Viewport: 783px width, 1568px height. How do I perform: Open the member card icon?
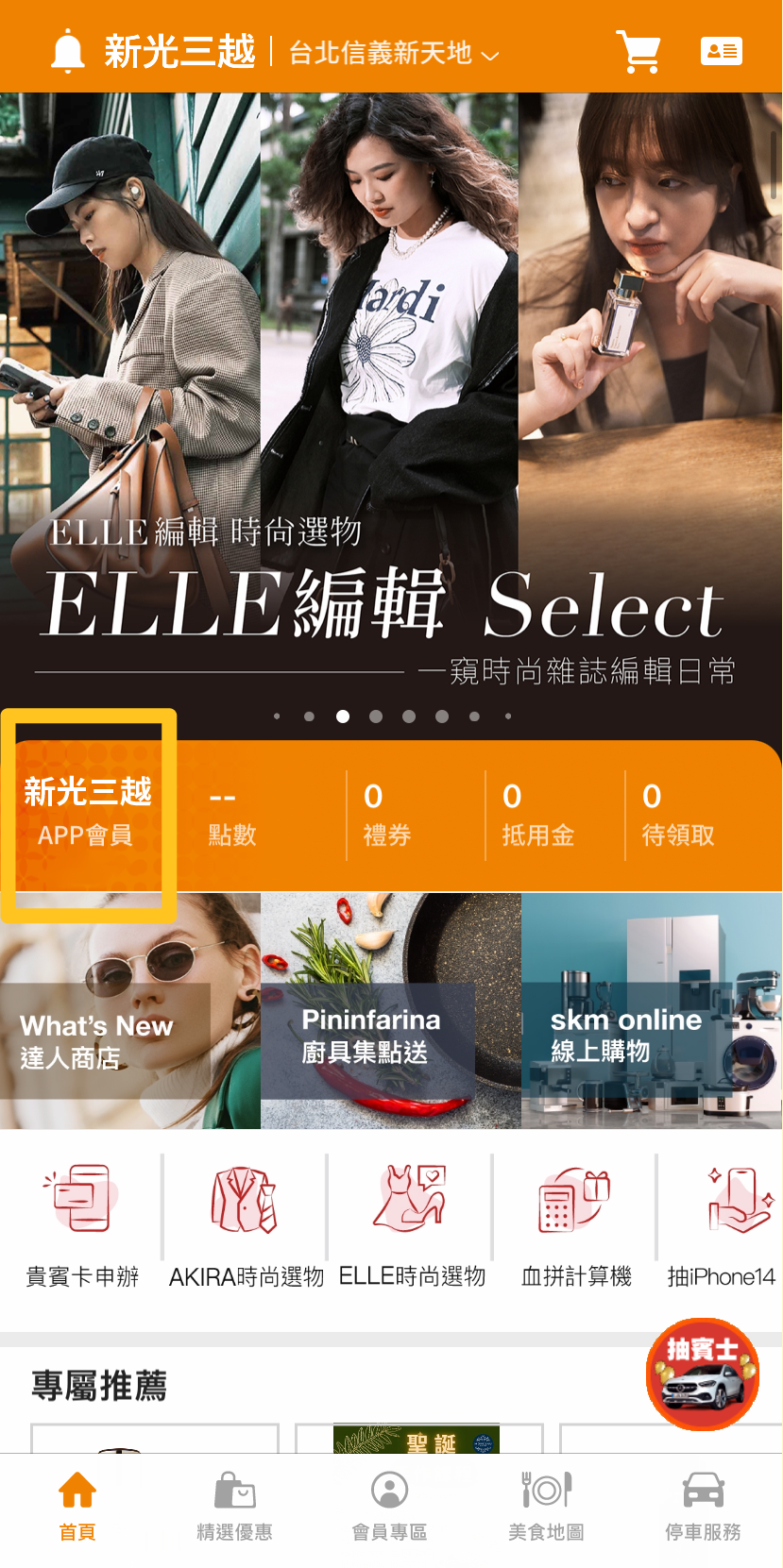(722, 51)
